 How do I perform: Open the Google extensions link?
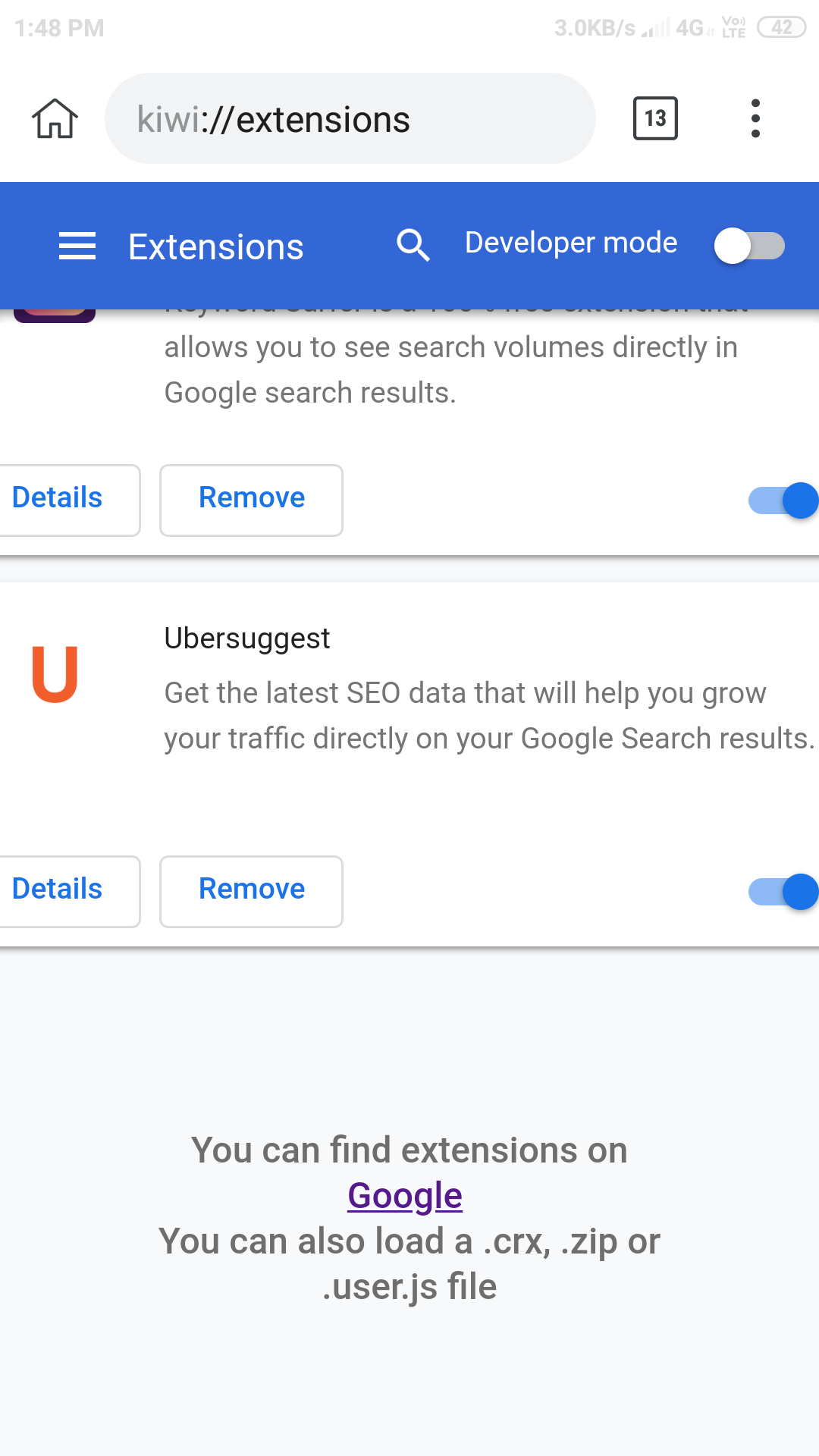coord(404,1194)
